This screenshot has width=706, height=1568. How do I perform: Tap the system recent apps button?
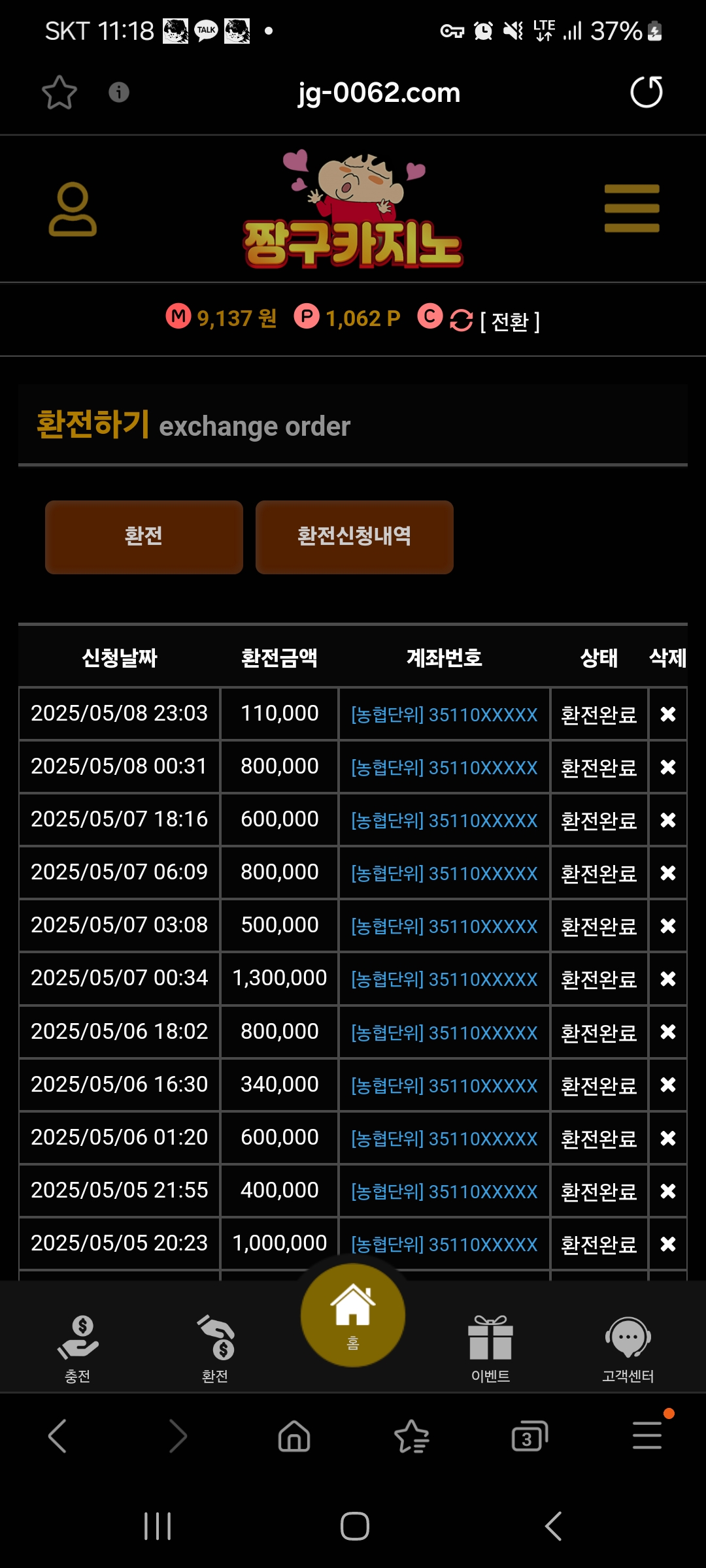point(158,1526)
